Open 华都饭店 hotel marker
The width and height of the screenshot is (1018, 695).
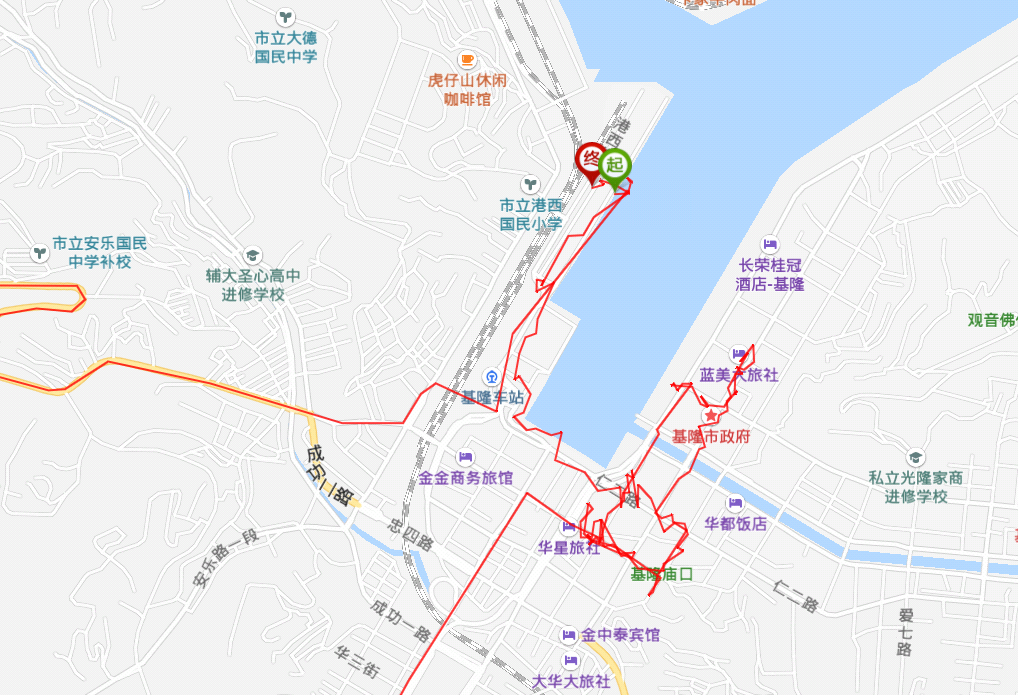pos(736,502)
